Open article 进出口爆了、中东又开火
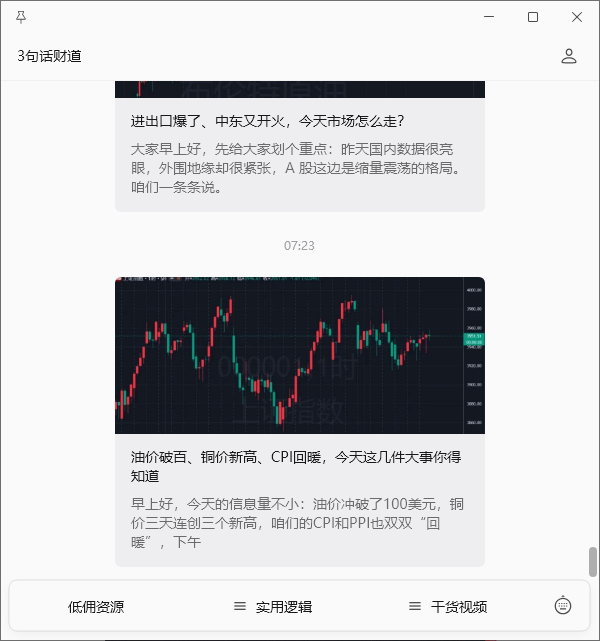The height and width of the screenshot is (641, 600). (x=300, y=146)
